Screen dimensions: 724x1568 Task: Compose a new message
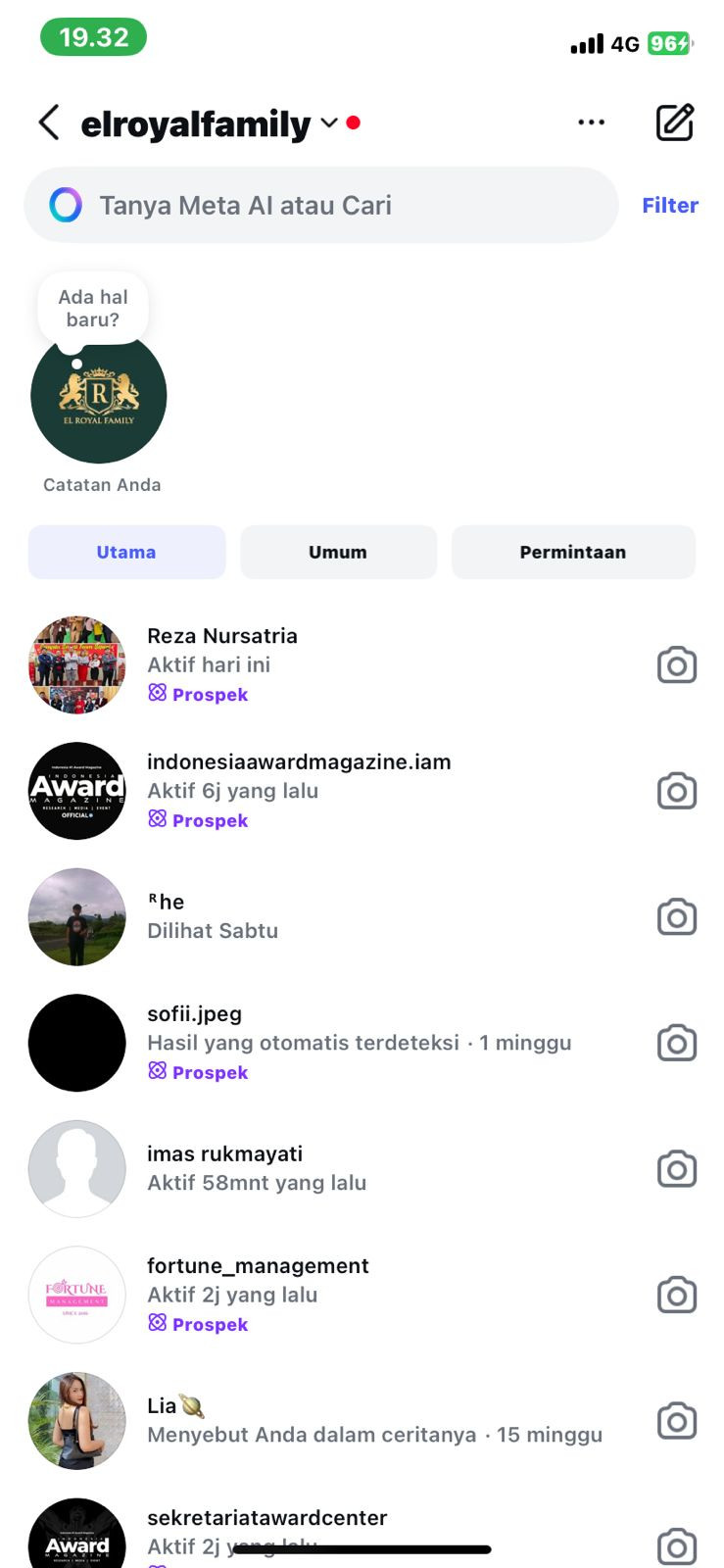[x=674, y=122]
